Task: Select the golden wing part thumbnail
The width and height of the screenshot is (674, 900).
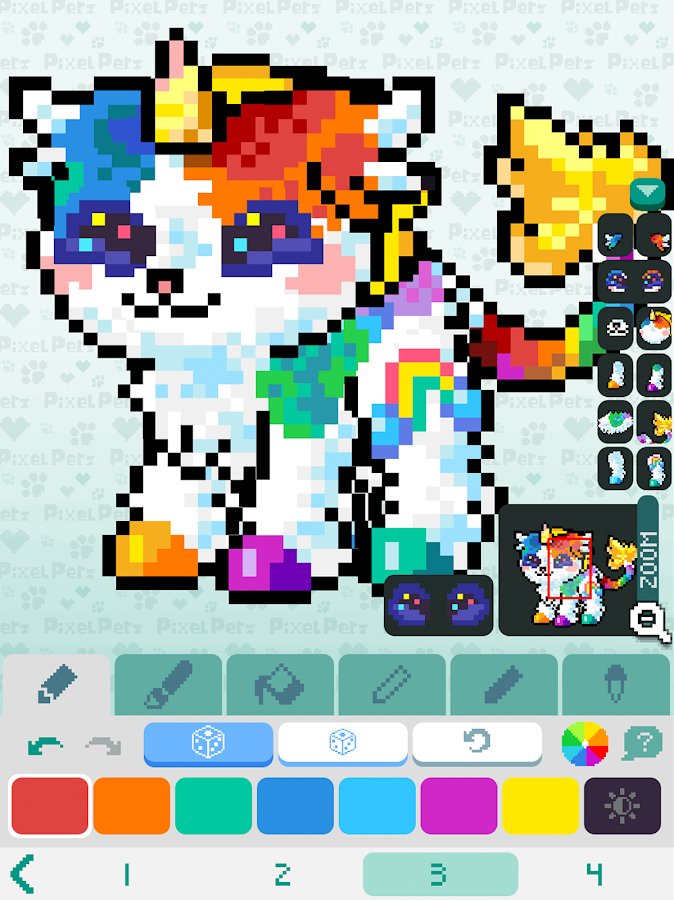Action: tap(654, 422)
